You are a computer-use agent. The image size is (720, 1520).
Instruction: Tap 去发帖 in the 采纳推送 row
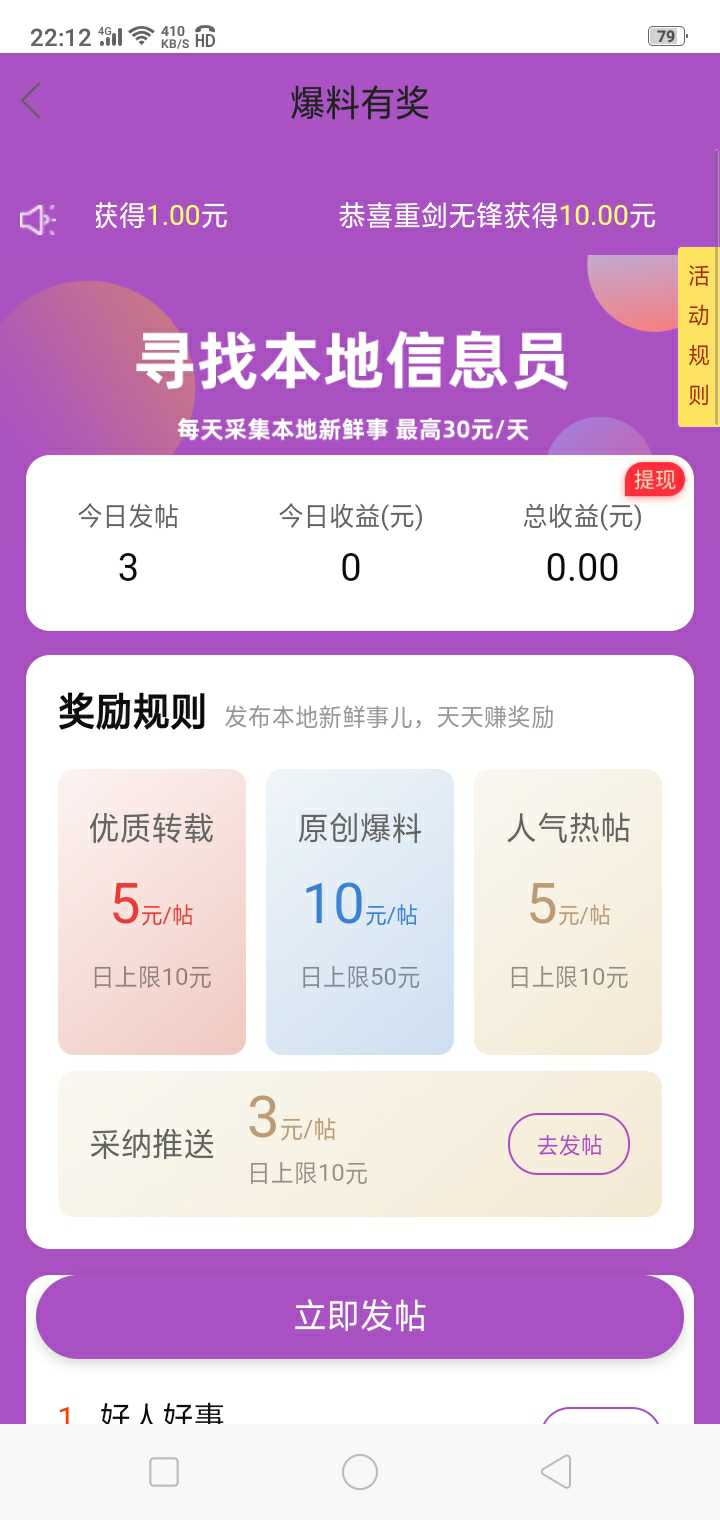(x=569, y=1144)
